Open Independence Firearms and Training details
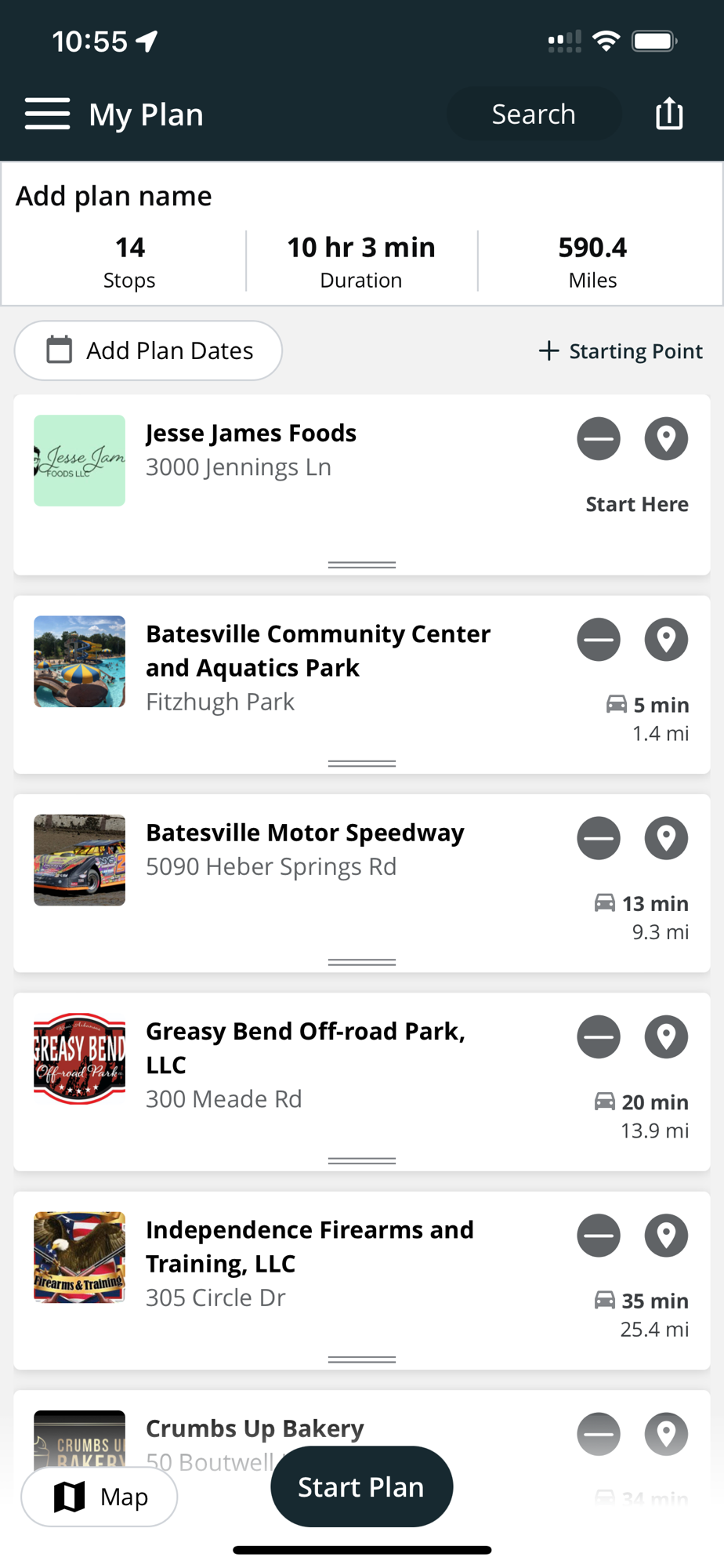This screenshot has height=1568, width=724. pos(310,1247)
